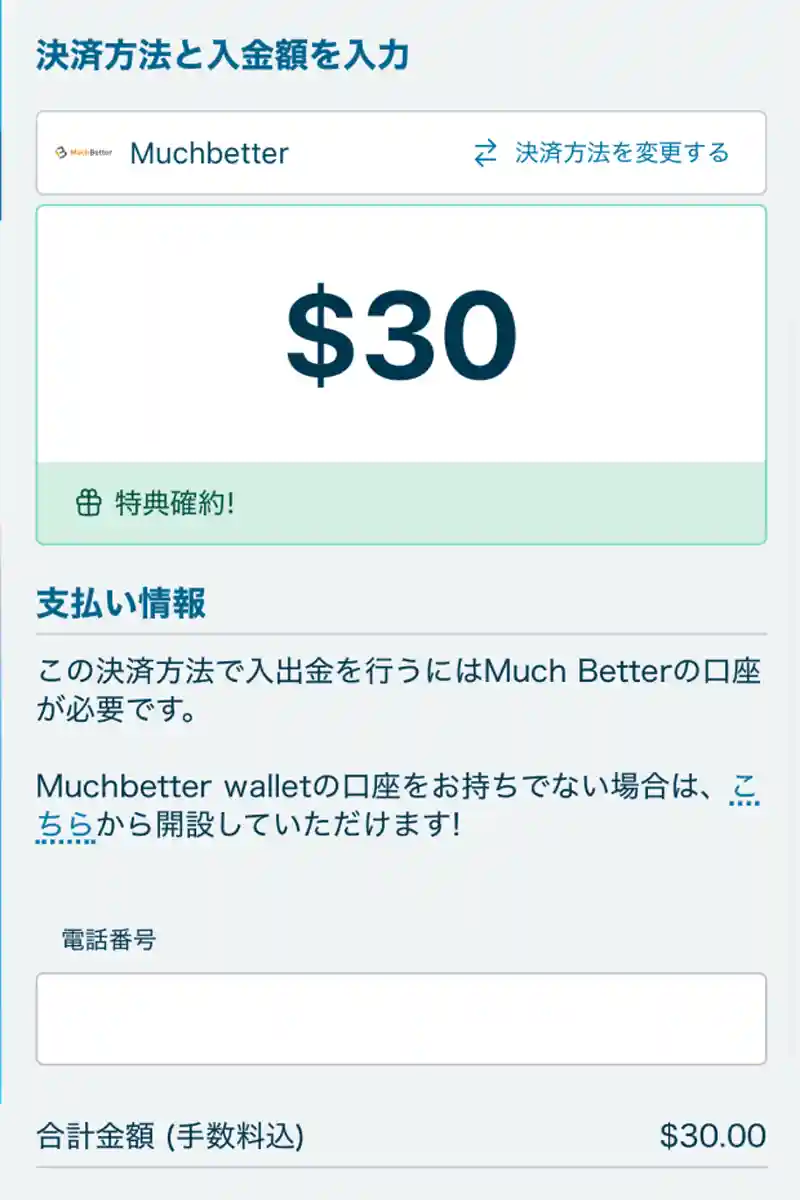Tap 決済方法を変更する to change payment method

602,153
